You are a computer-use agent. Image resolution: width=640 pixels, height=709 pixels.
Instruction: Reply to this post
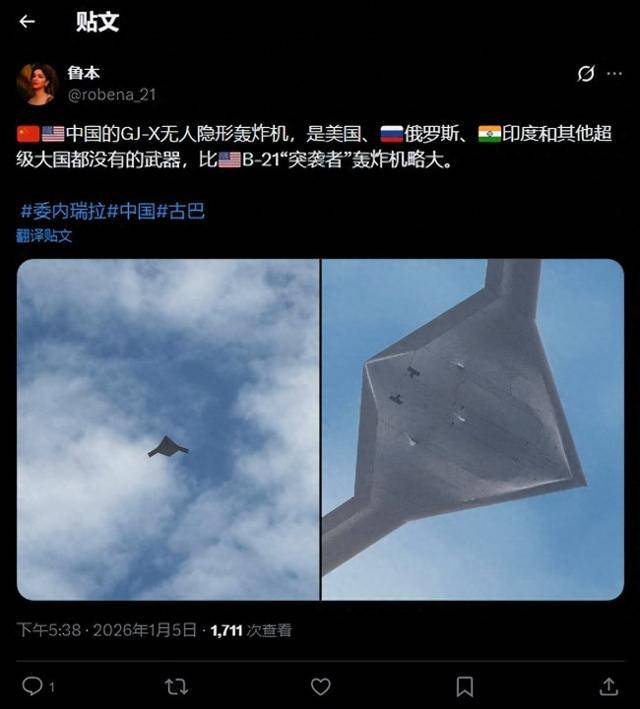[33, 686]
